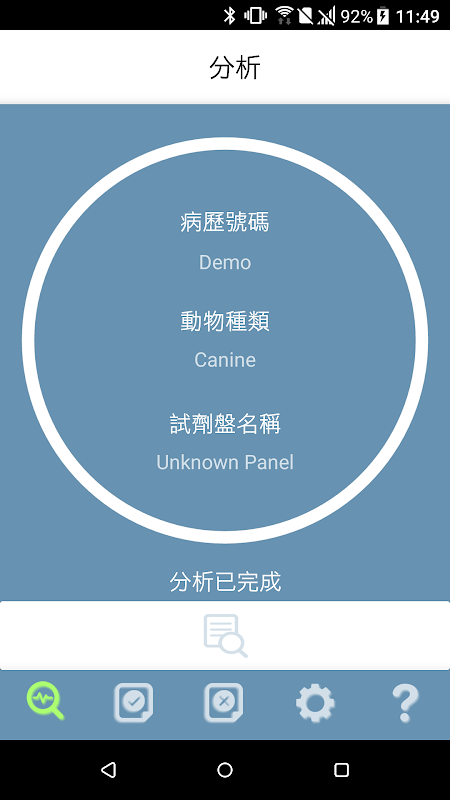Switch to the checkmark records tab
Screen dimensions: 450x800
(x=134, y=703)
